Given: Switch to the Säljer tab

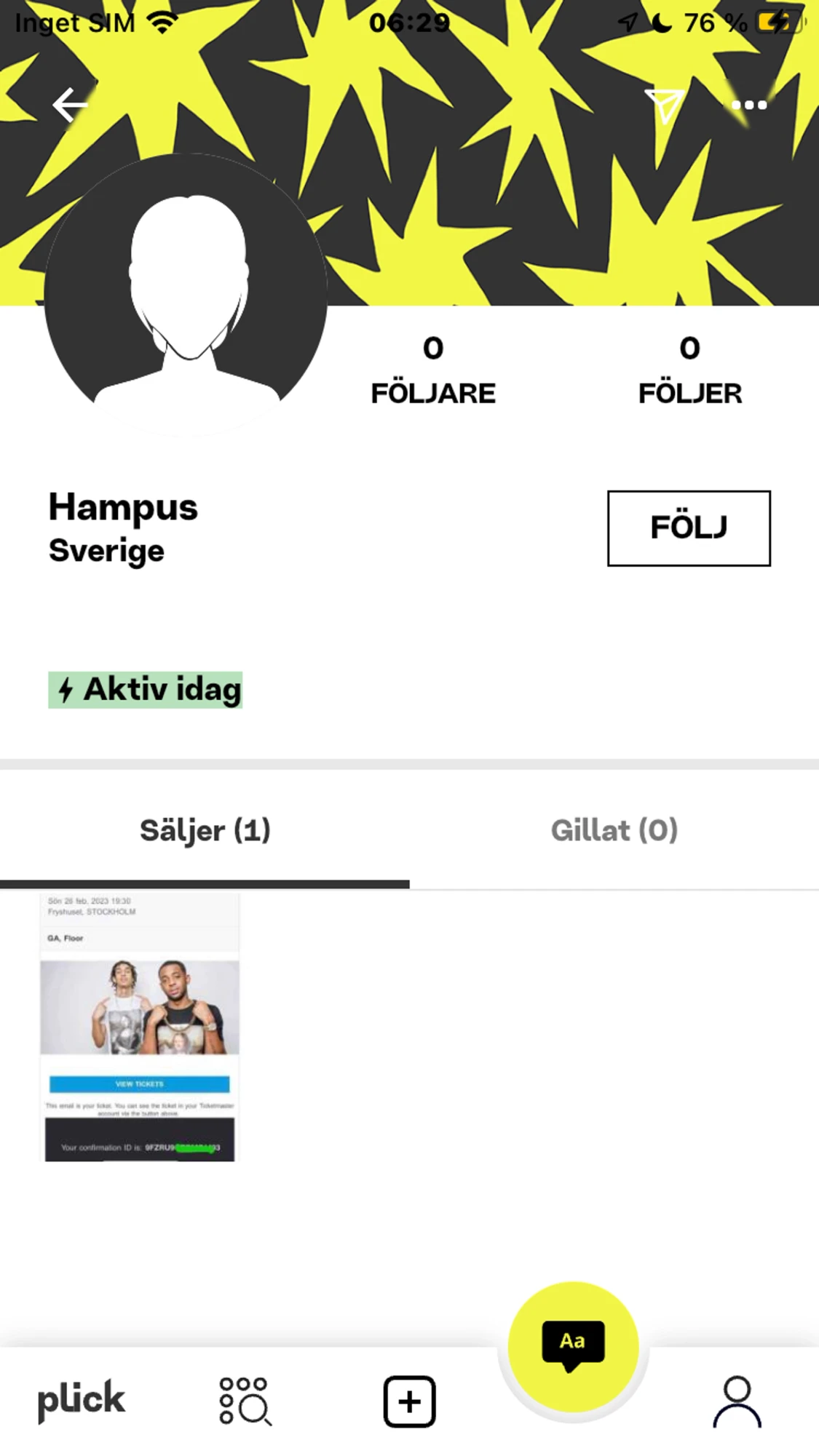Looking at the screenshot, I should point(205,830).
